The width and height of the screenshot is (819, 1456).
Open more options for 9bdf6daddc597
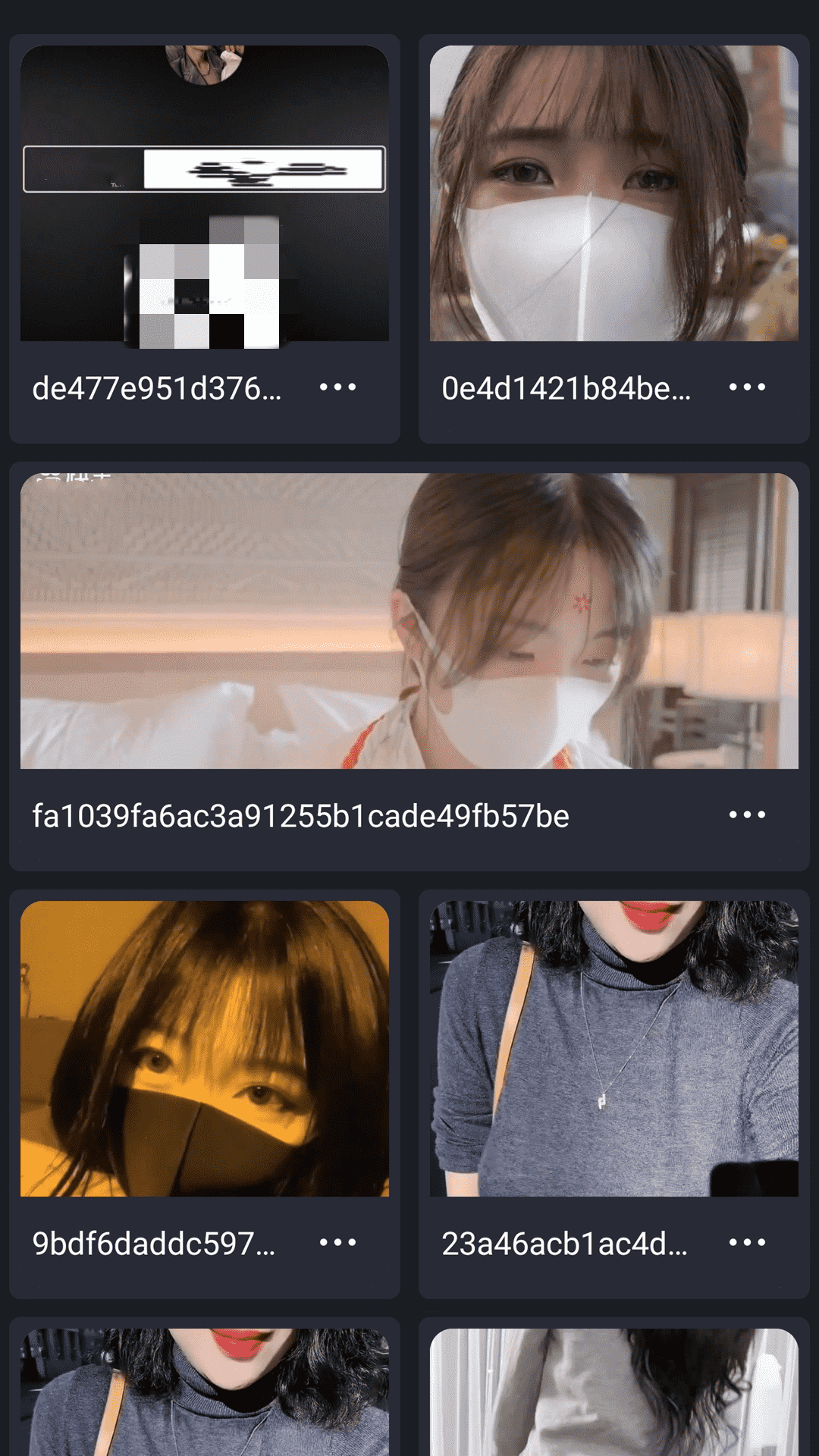(x=337, y=1243)
